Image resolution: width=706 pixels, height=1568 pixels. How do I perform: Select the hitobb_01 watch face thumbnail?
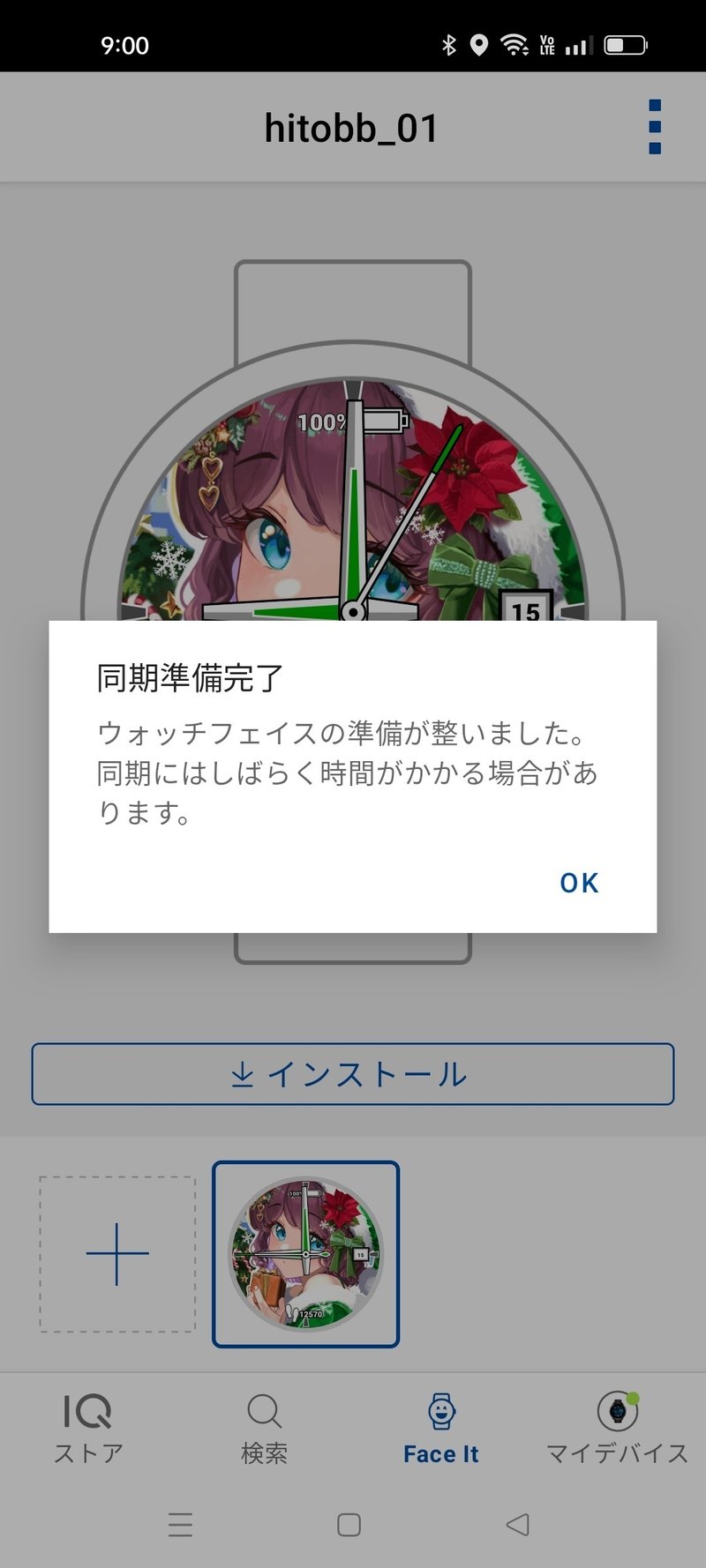click(x=305, y=1253)
